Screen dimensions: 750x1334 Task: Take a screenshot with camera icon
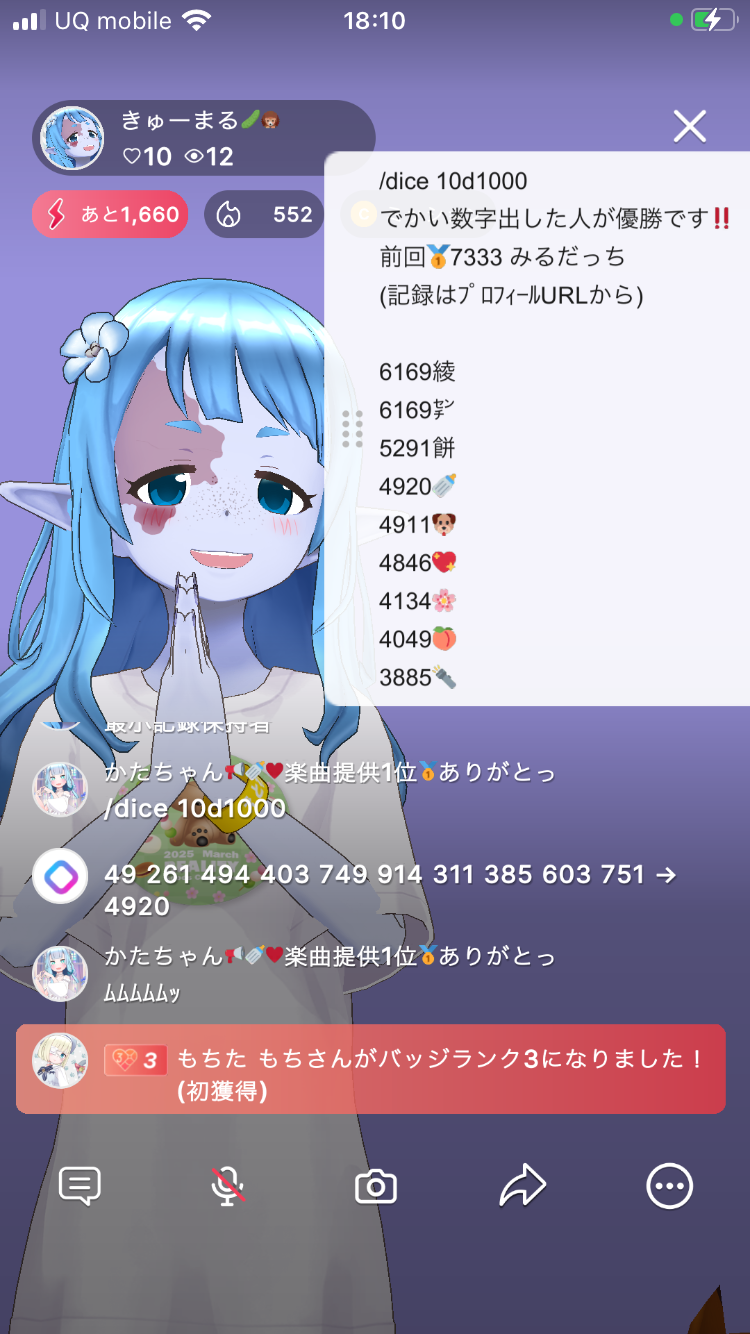click(x=376, y=1186)
